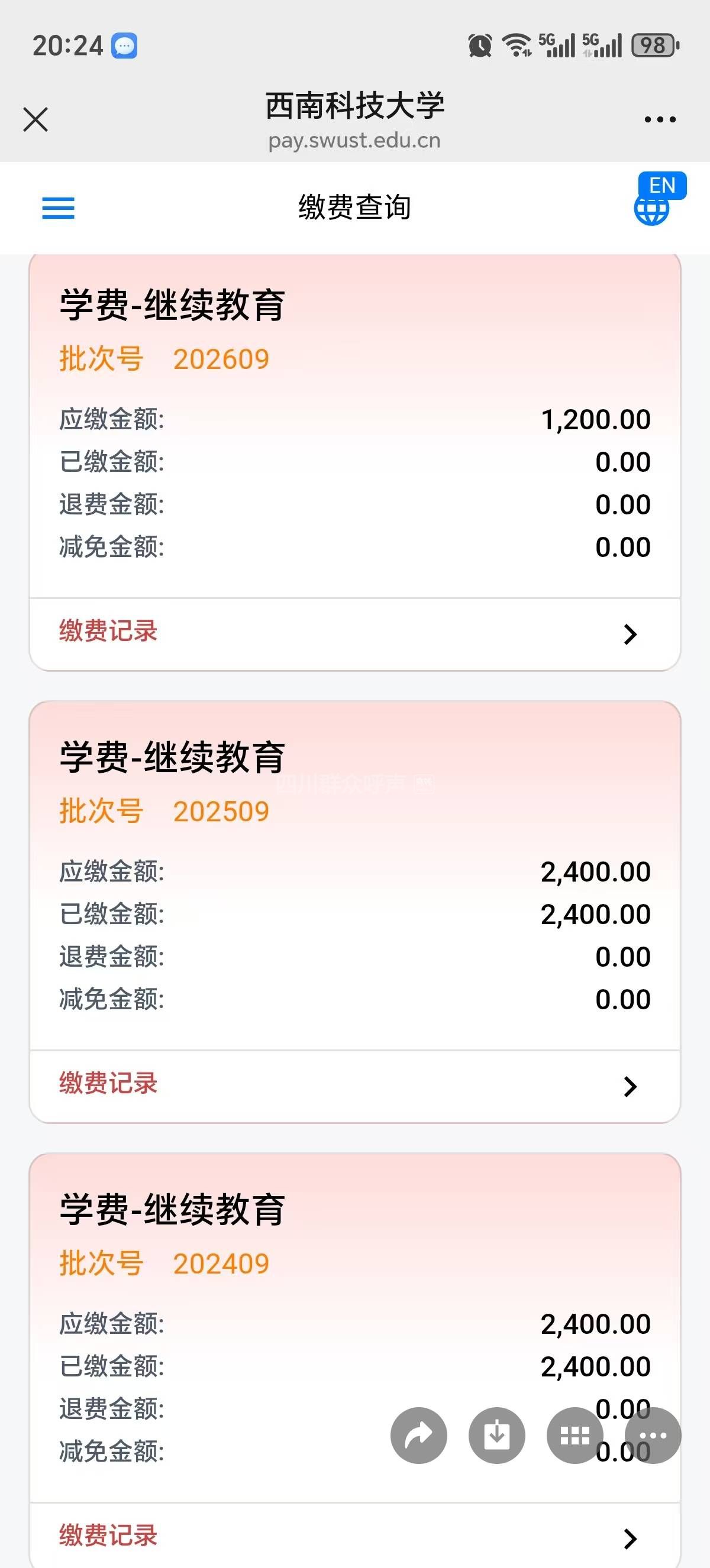Tap the floating share arrow button
This screenshot has height=1568, width=710.
pyautogui.click(x=418, y=1436)
